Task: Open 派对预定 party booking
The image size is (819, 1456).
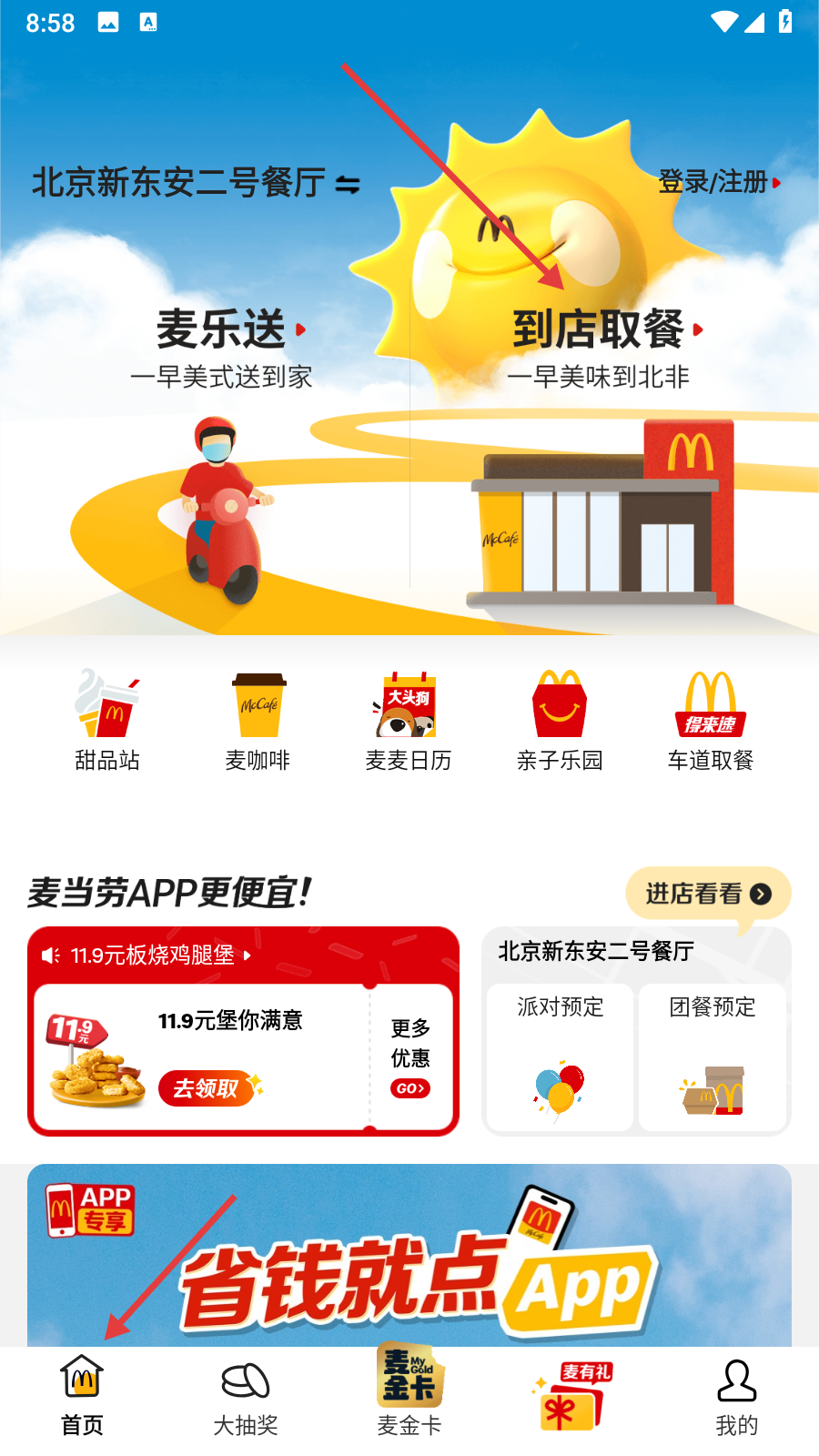Action: click(560, 1057)
